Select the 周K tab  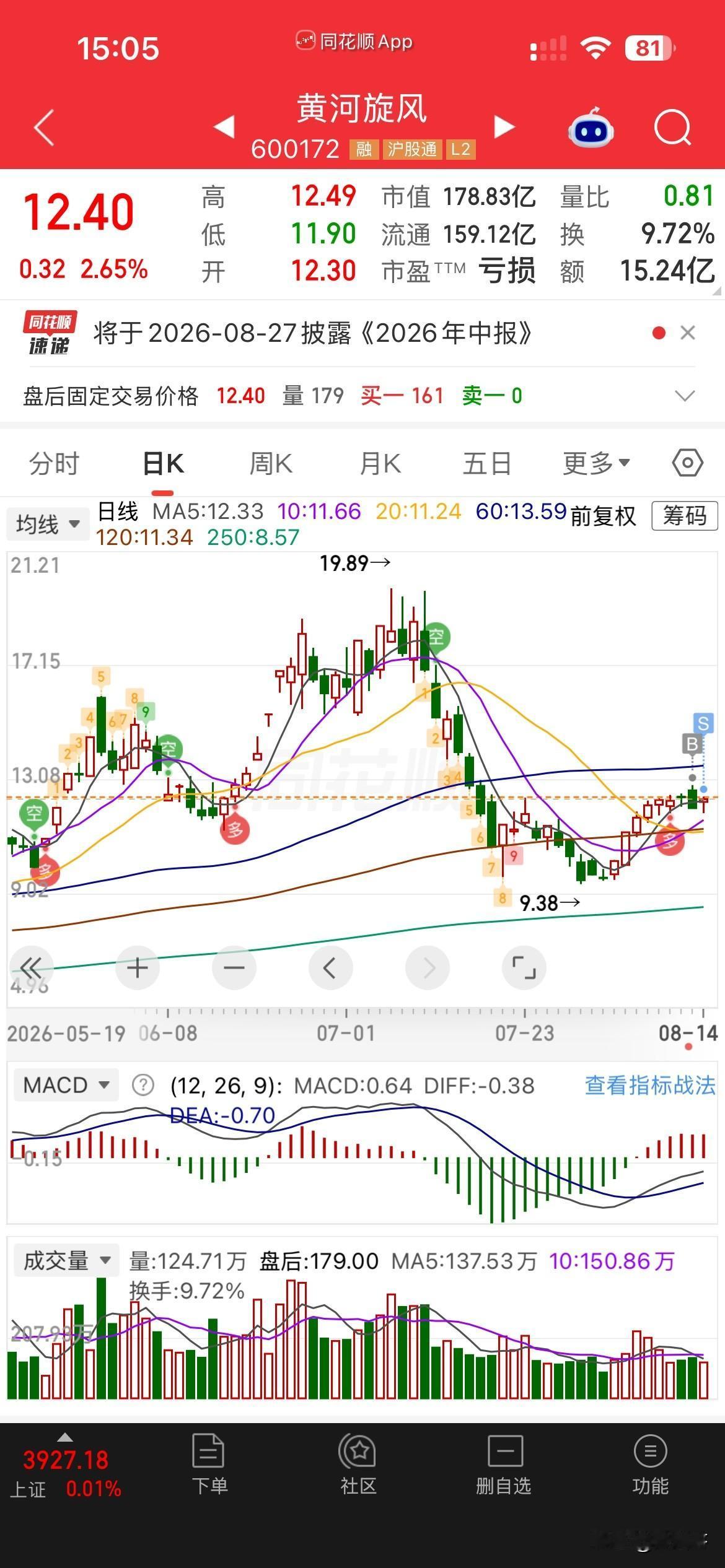point(271,463)
